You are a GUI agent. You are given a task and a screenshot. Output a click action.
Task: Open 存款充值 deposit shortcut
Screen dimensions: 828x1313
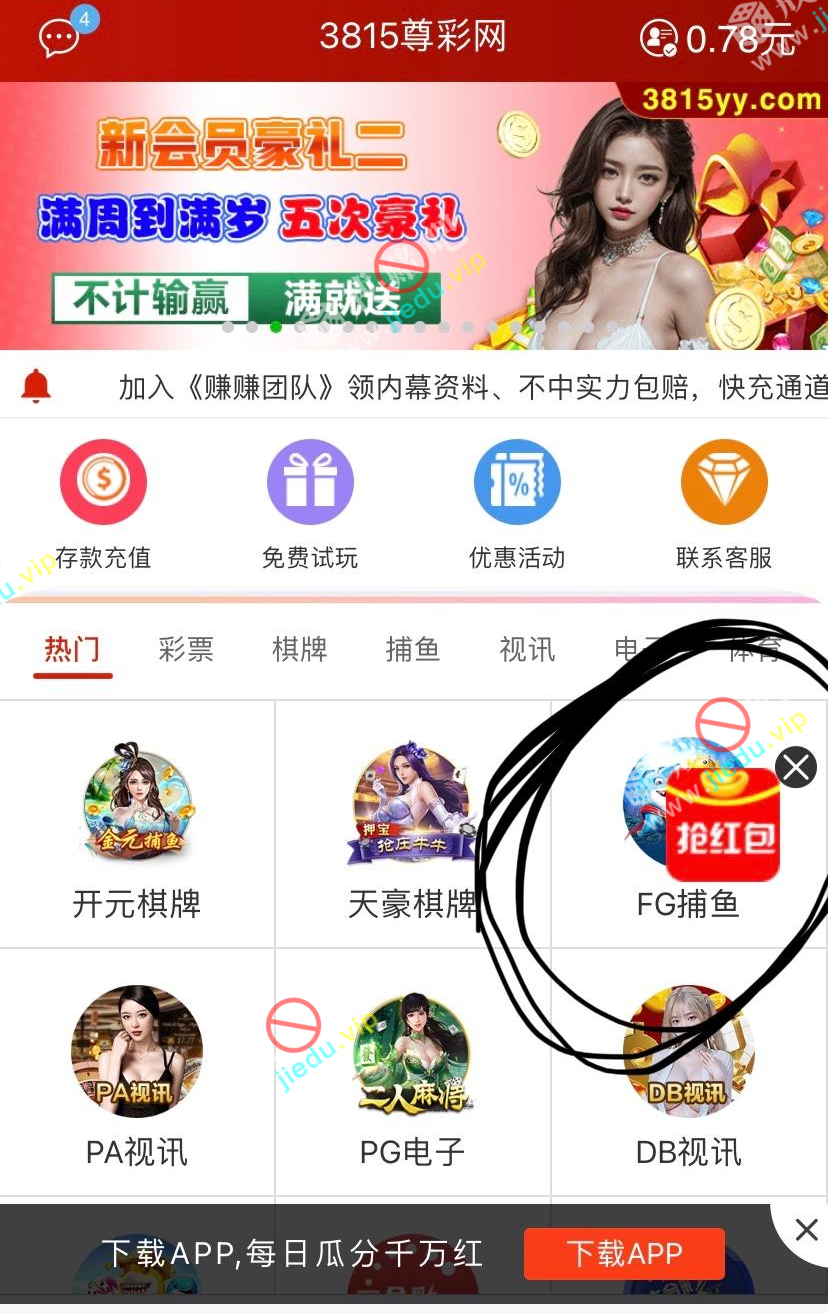[x=103, y=483]
